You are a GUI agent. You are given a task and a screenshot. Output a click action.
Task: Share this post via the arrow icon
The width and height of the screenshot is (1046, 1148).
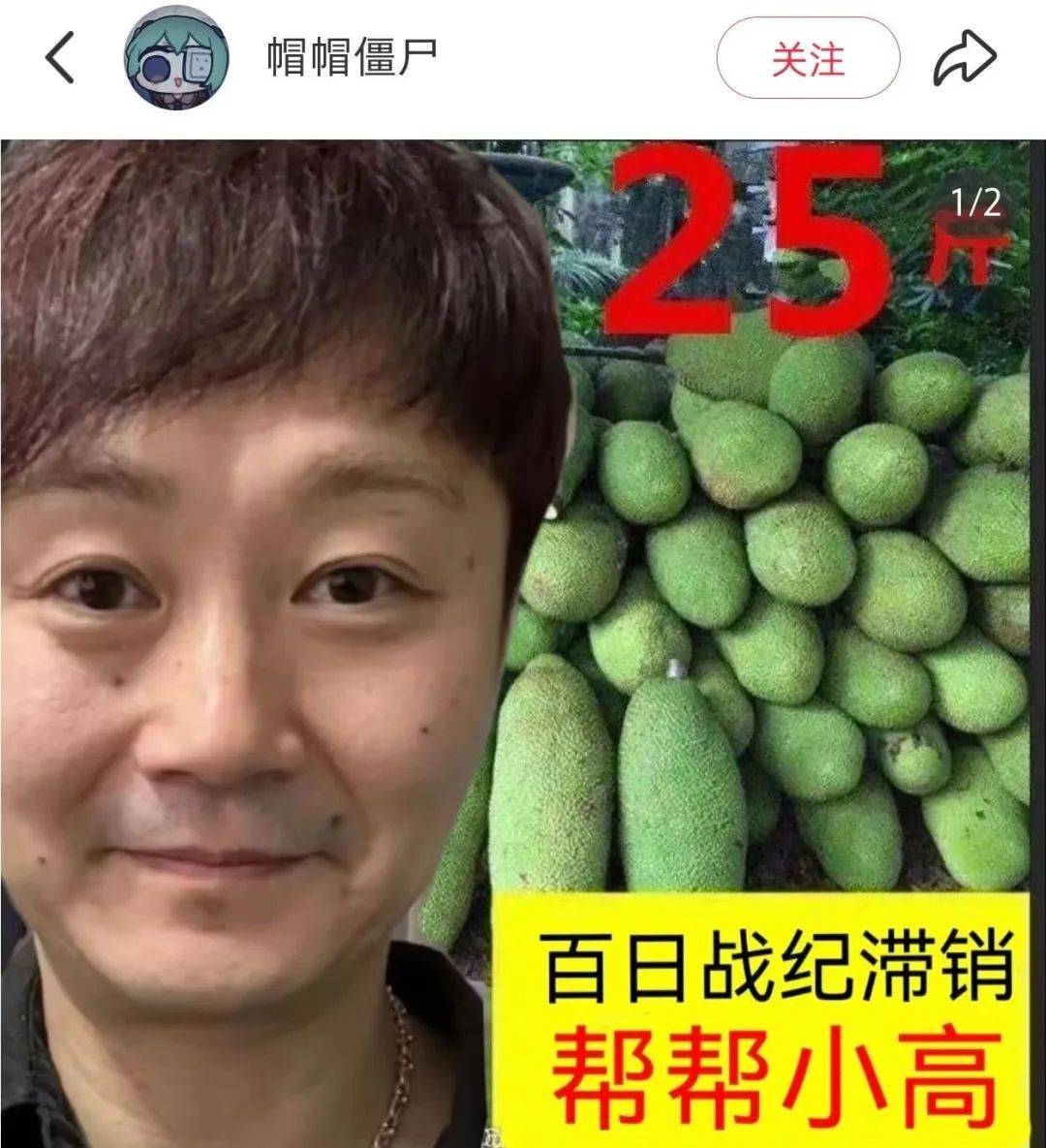(x=965, y=58)
